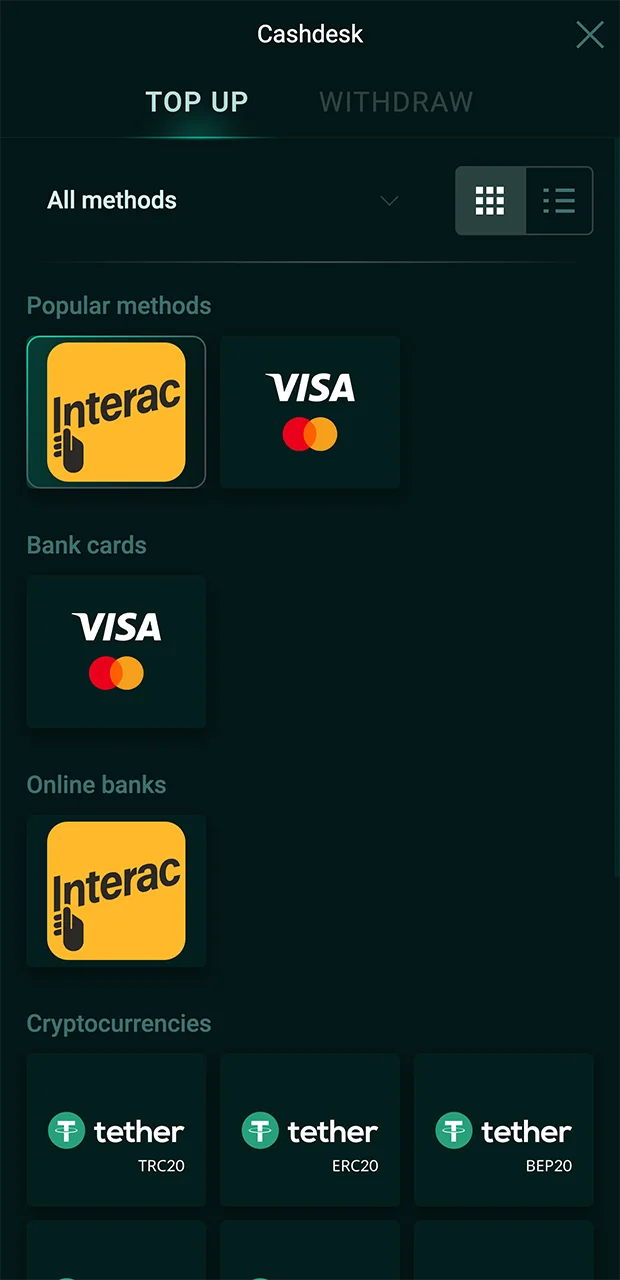Screen dimensions: 620x1280
Task: Switch to the Withdraw tab
Action: click(396, 102)
